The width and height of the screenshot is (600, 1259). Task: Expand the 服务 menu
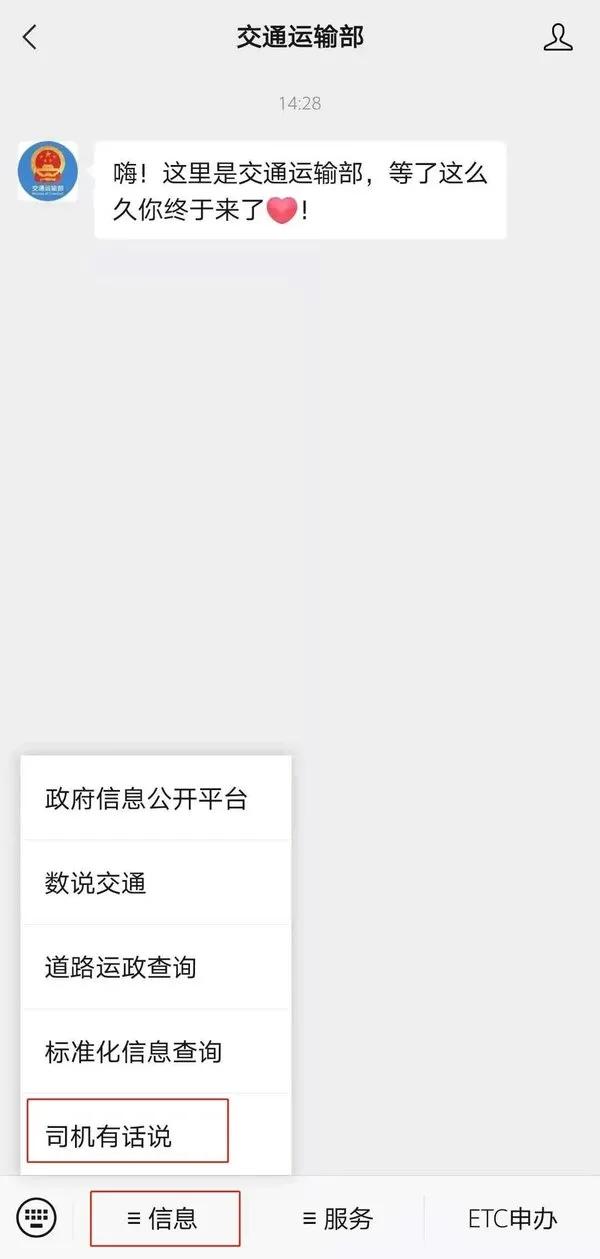click(x=337, y=1218)
